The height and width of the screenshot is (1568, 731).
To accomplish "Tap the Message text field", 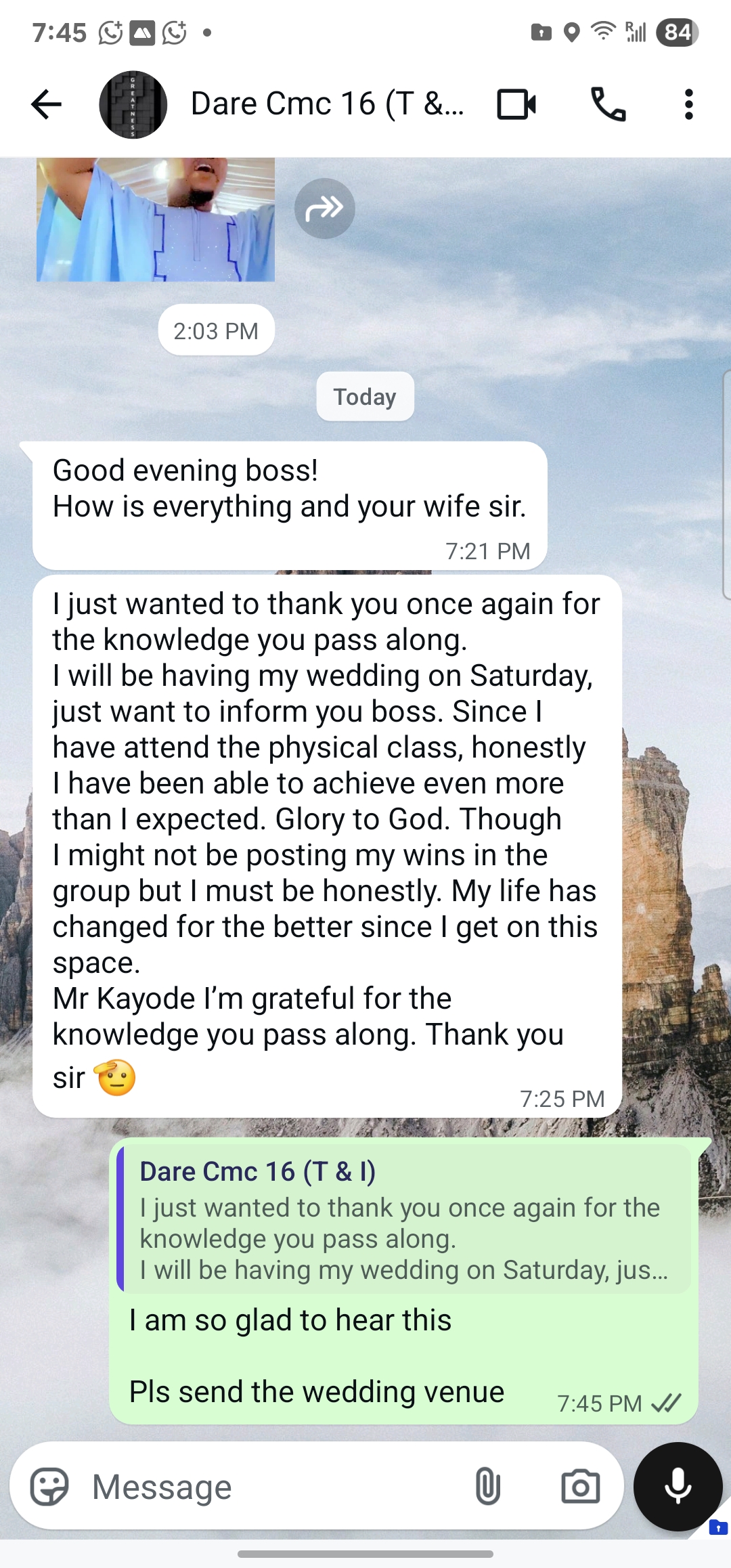I will 271,1487.
